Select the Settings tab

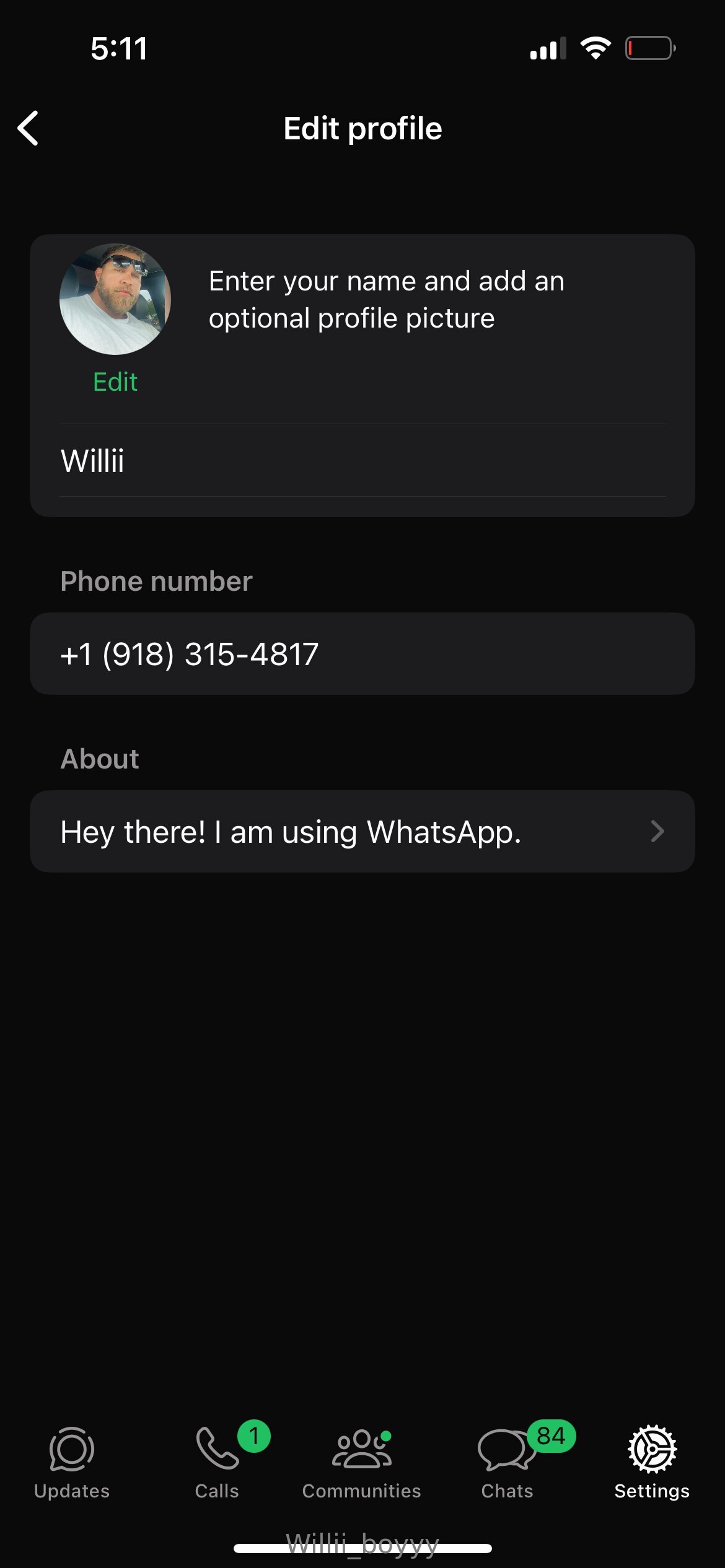652,1463
